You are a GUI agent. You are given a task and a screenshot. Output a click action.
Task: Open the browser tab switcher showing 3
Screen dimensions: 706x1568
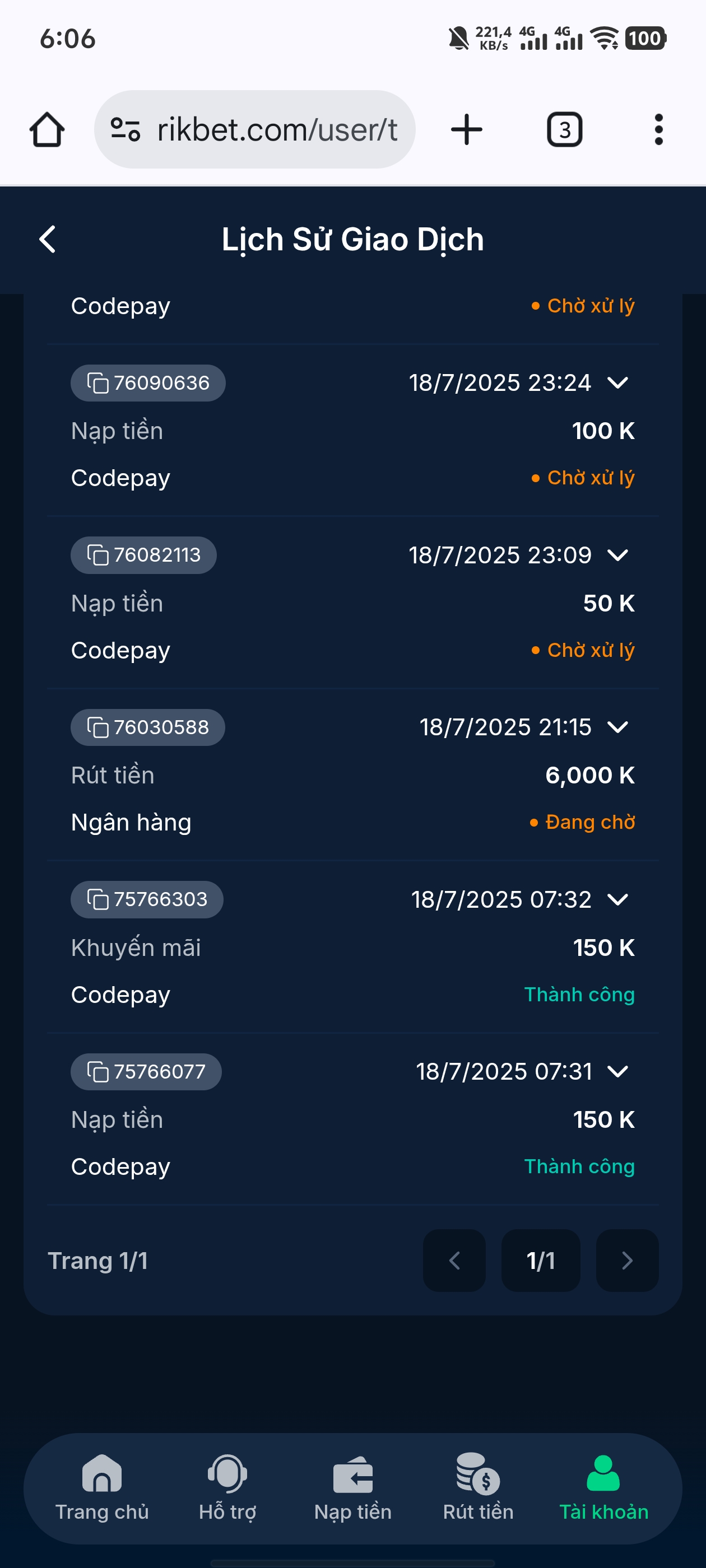pyautogui.click(x=564, y=128)
